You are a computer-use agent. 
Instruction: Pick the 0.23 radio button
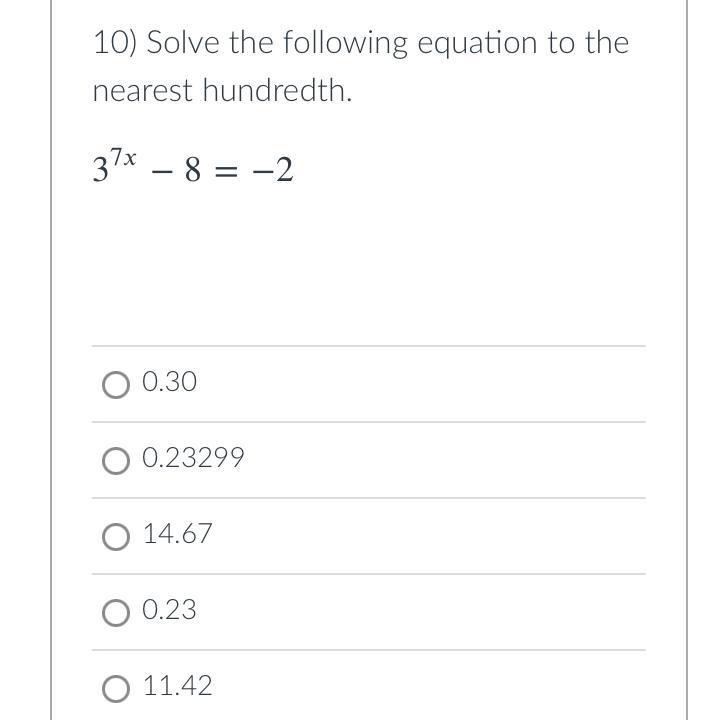click(x=116, y=613)
